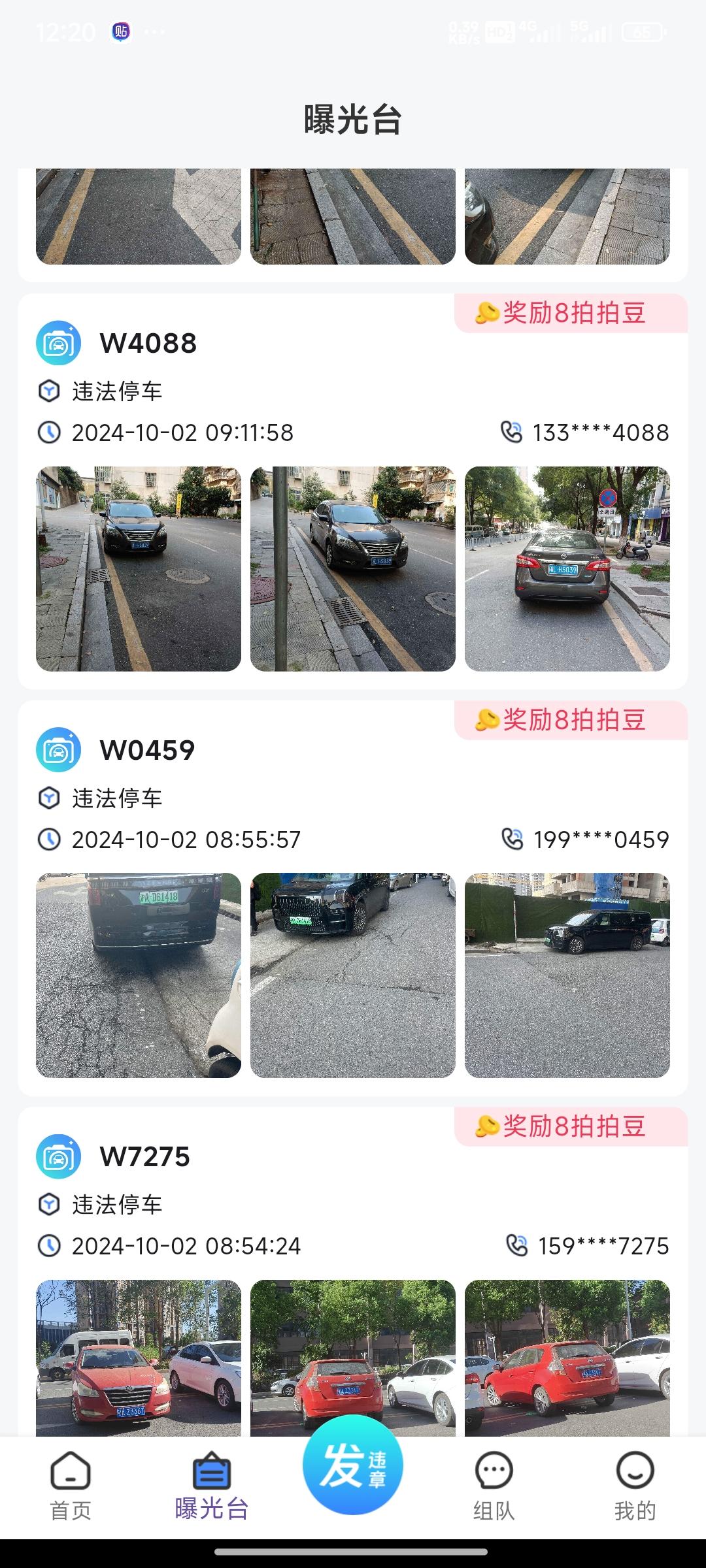Call the reporter 133****4088

coord(586,433)
